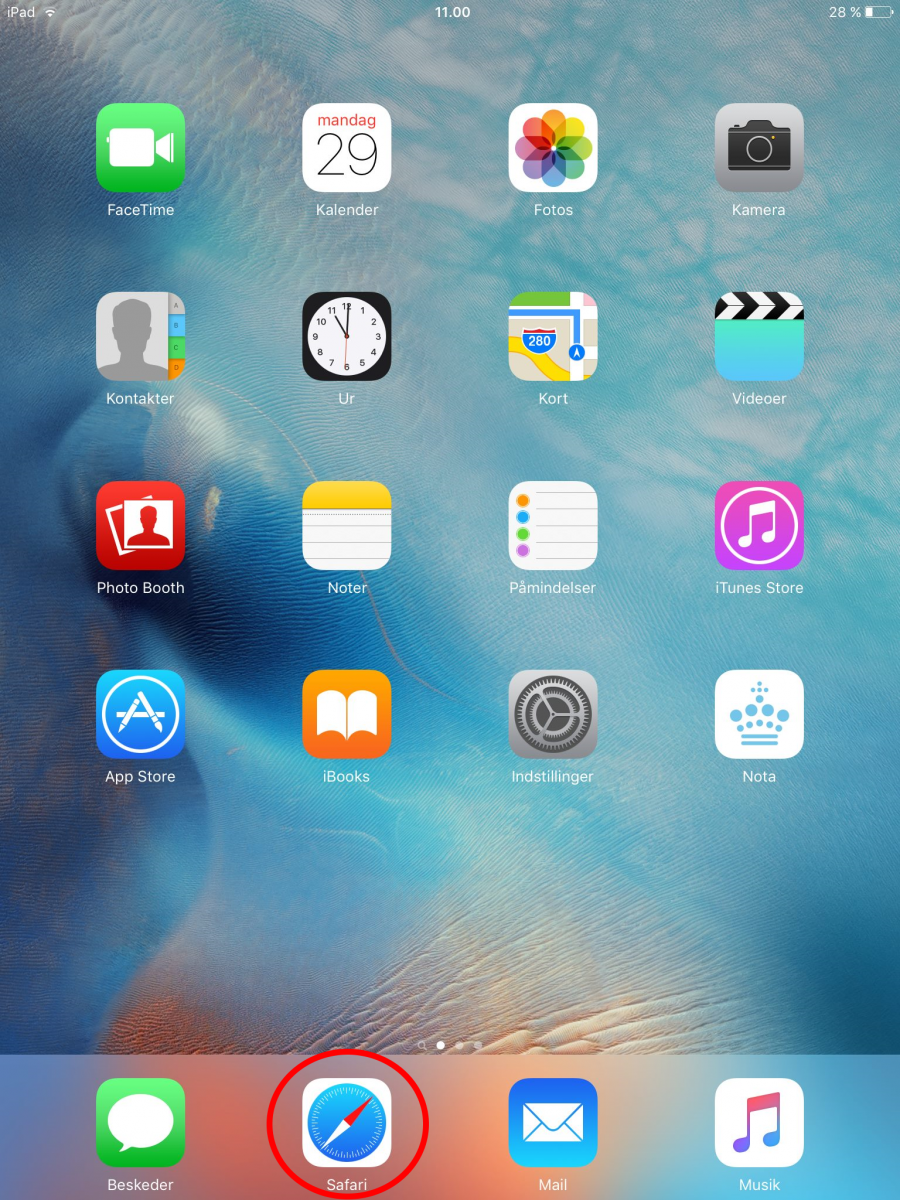Open the Videoer app

[x=759, y=336]
